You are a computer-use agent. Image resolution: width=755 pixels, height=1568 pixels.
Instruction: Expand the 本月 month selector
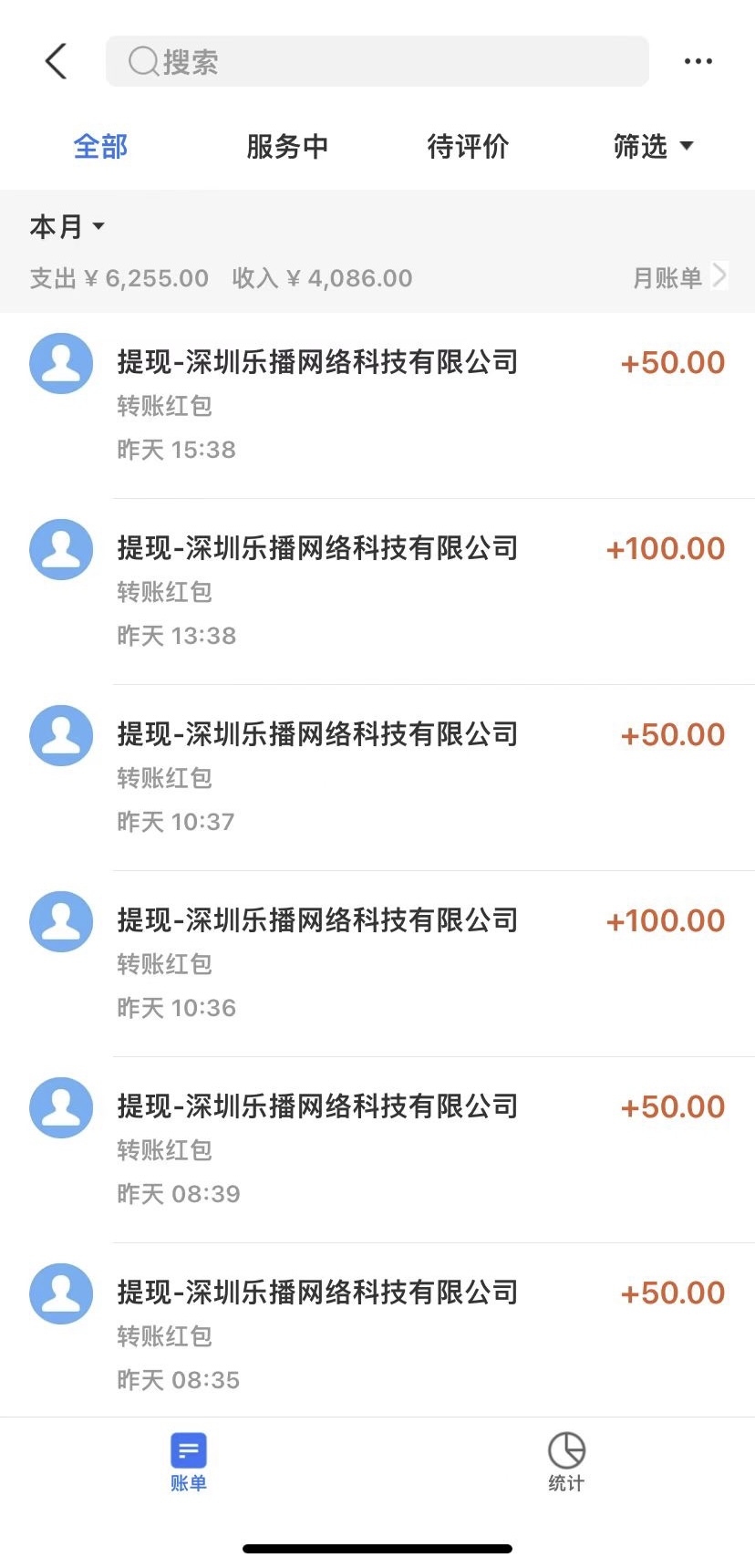click(x=67, y=226)
